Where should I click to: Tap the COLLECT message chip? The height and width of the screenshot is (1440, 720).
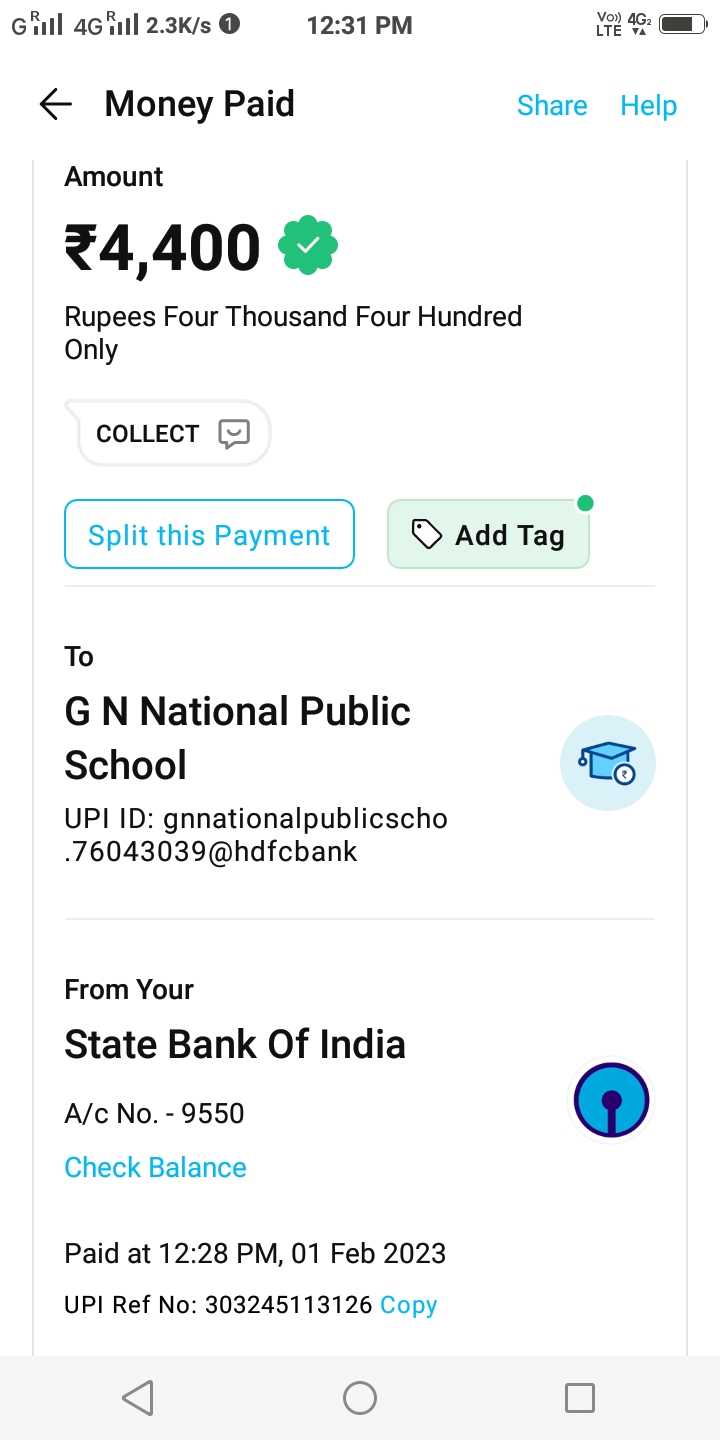point(168,433)
